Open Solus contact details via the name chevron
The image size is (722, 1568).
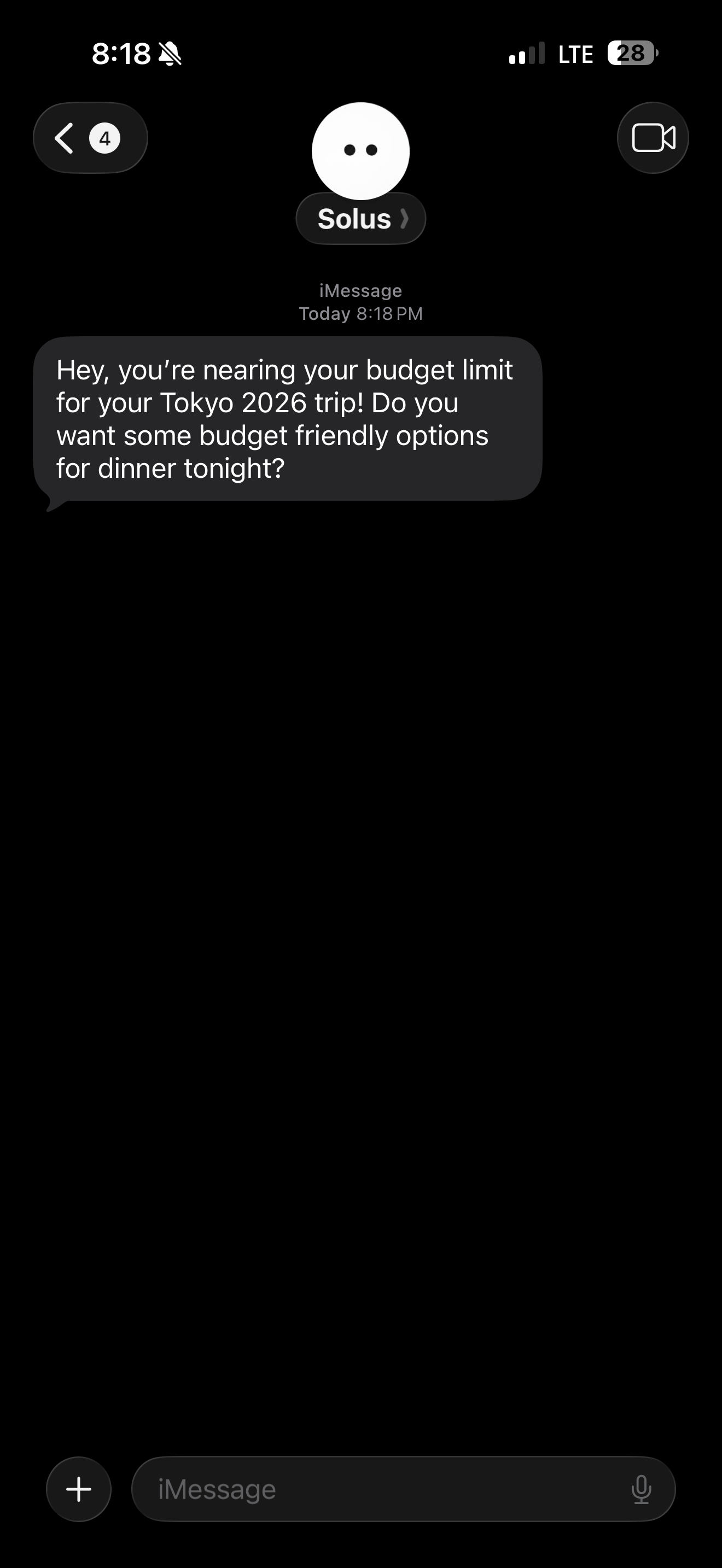pyautogui.click(x=405, y=218)
